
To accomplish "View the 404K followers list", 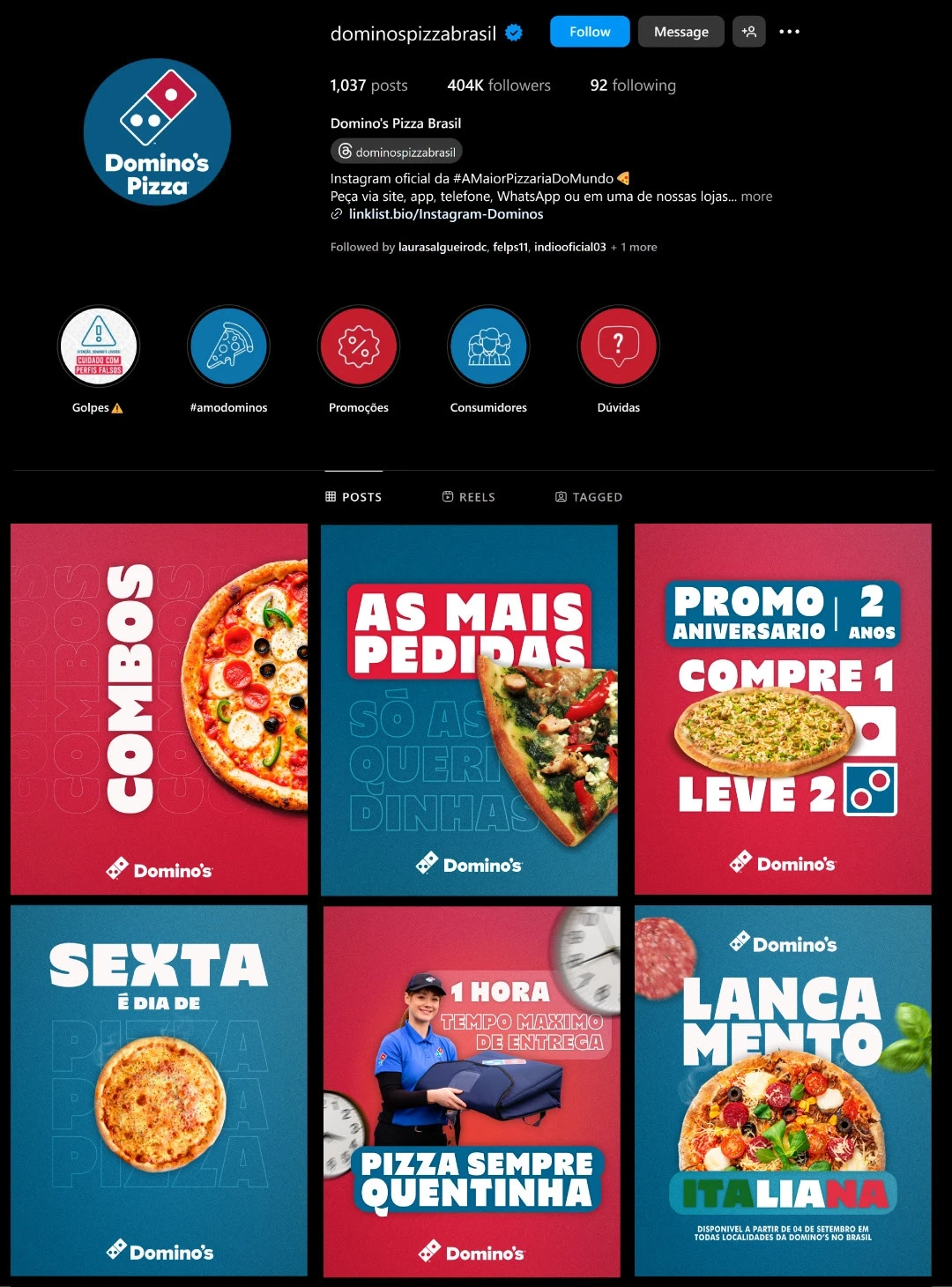I will (499, 86).
